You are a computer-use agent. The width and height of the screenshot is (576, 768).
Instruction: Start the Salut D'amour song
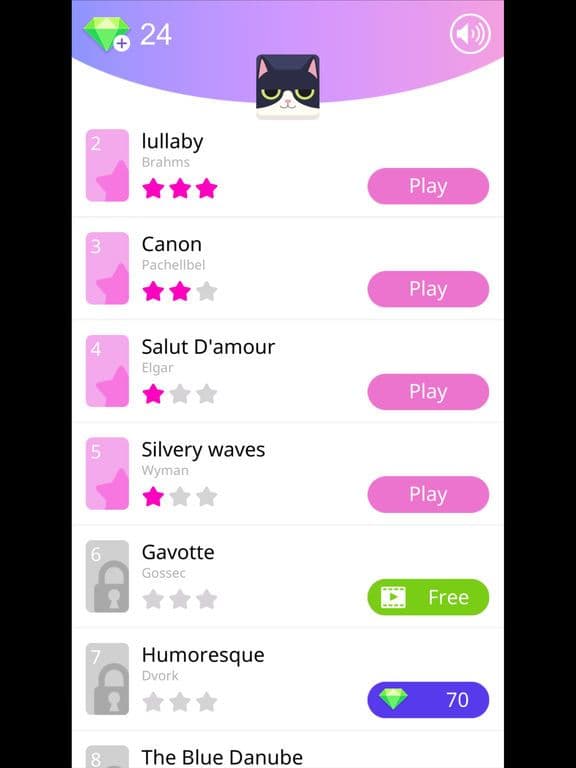[x=428, y=392]
